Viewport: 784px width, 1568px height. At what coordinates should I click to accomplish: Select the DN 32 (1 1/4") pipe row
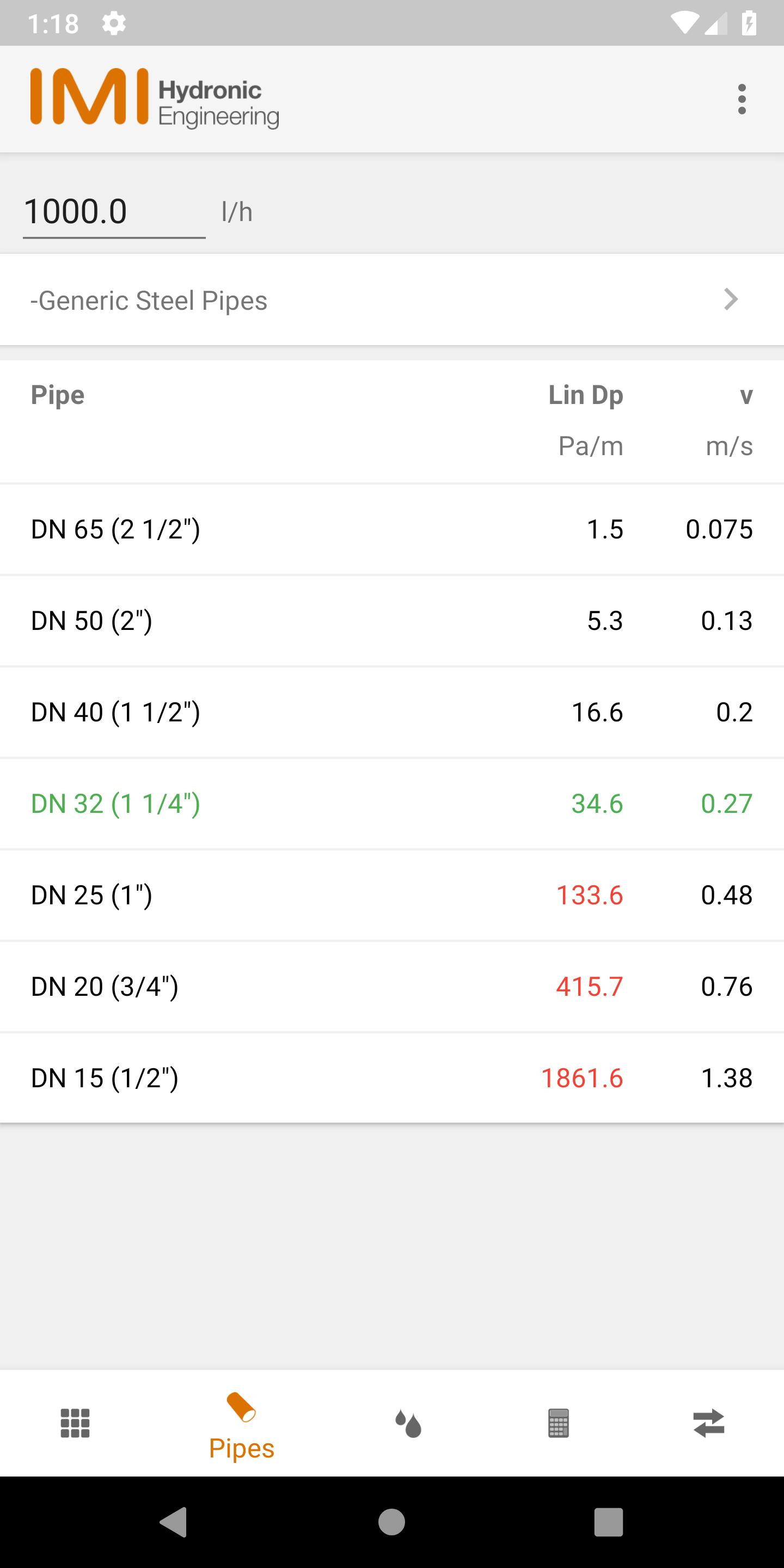click(x=392, y=804)
